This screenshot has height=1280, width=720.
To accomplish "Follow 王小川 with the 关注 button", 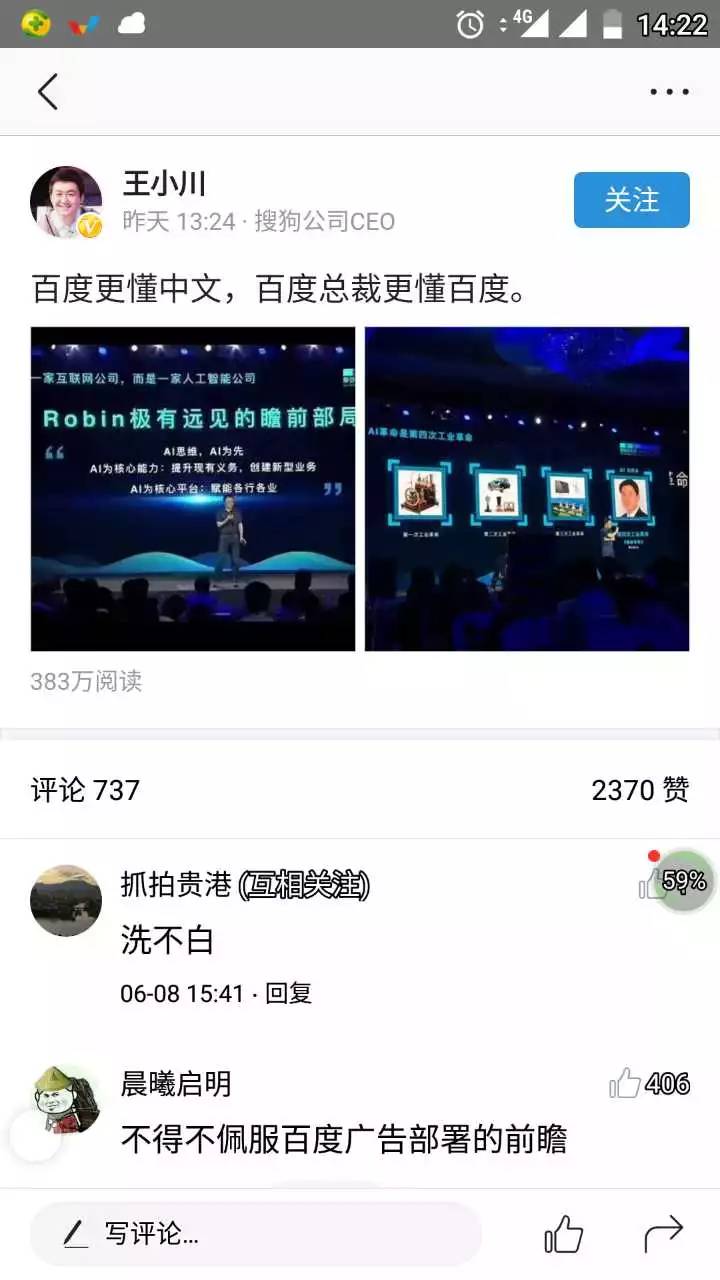I will point(631,200).
